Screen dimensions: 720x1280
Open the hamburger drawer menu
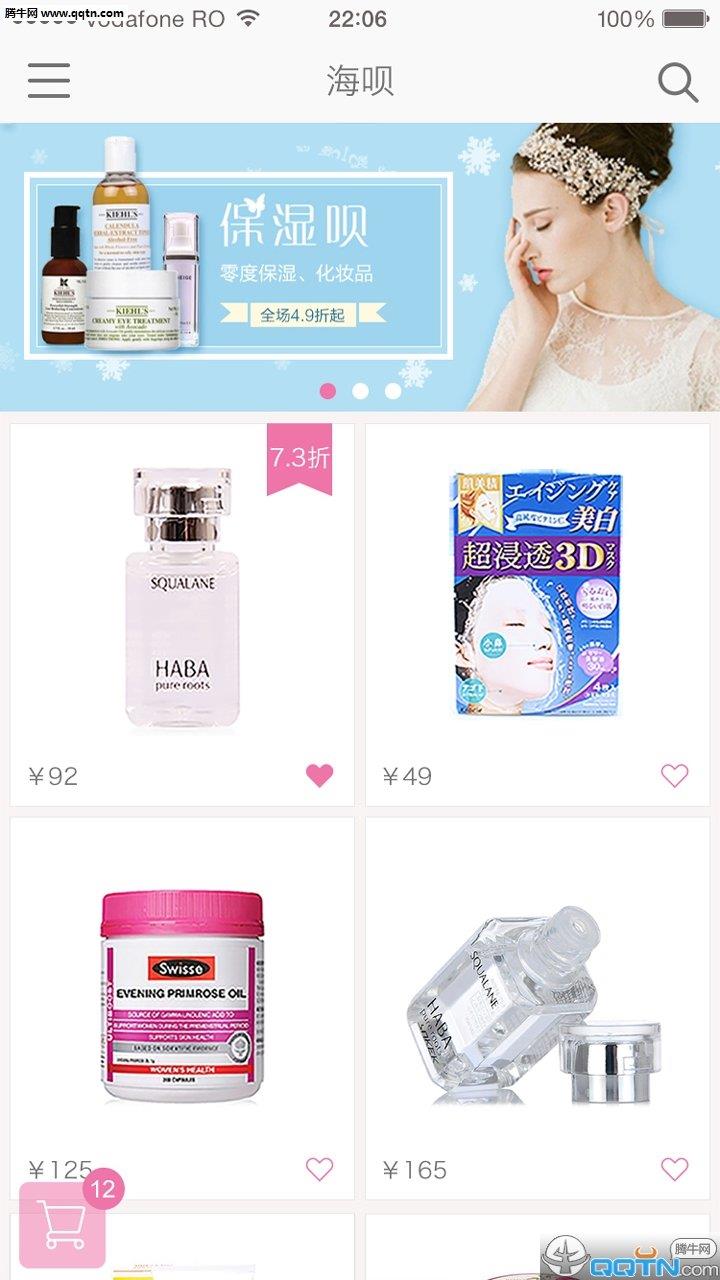click(49, 80)
